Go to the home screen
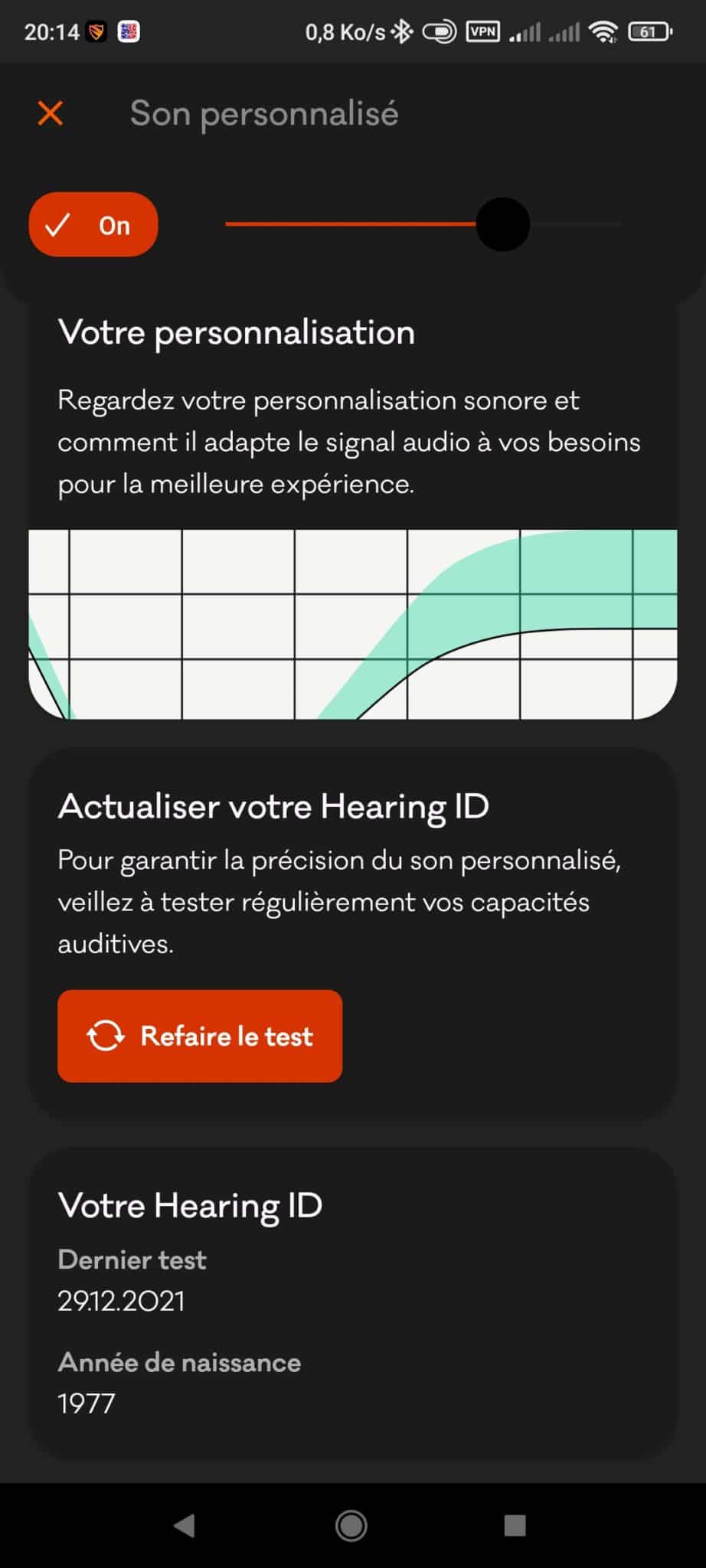Screen dimensions: 706x1568 (351, 1526)
